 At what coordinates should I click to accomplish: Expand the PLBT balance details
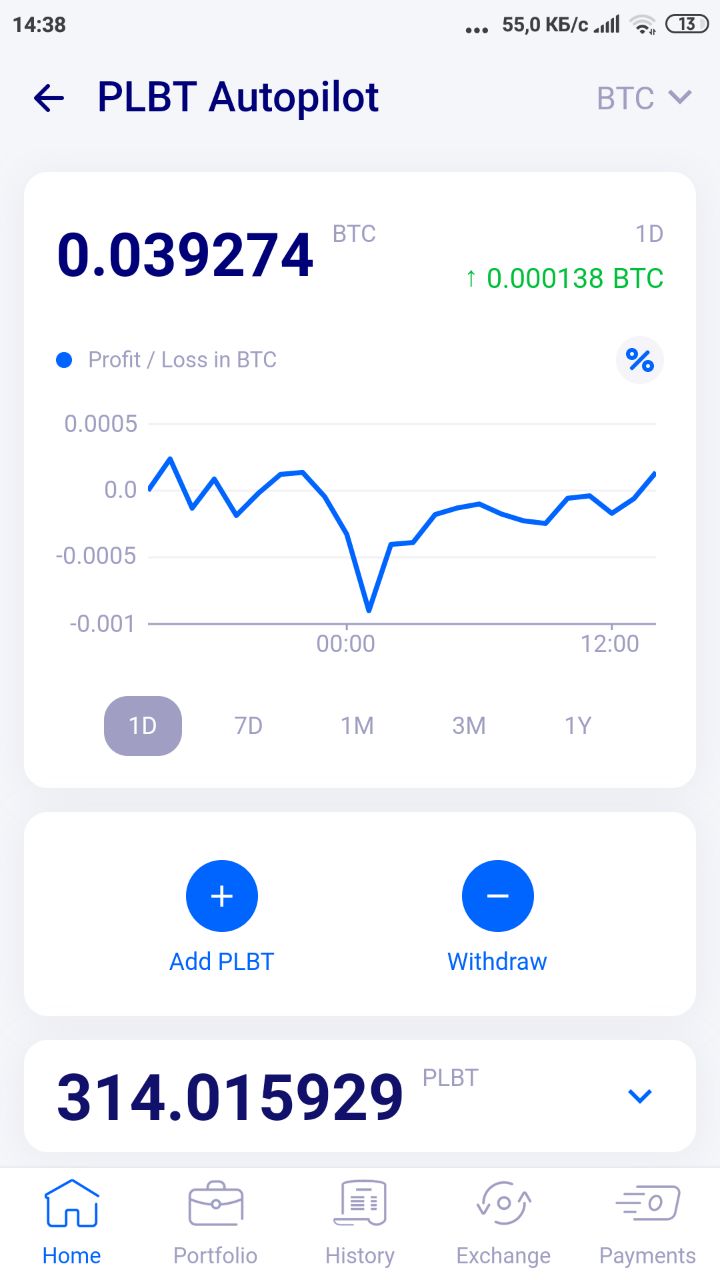[x=639, y=1096]
